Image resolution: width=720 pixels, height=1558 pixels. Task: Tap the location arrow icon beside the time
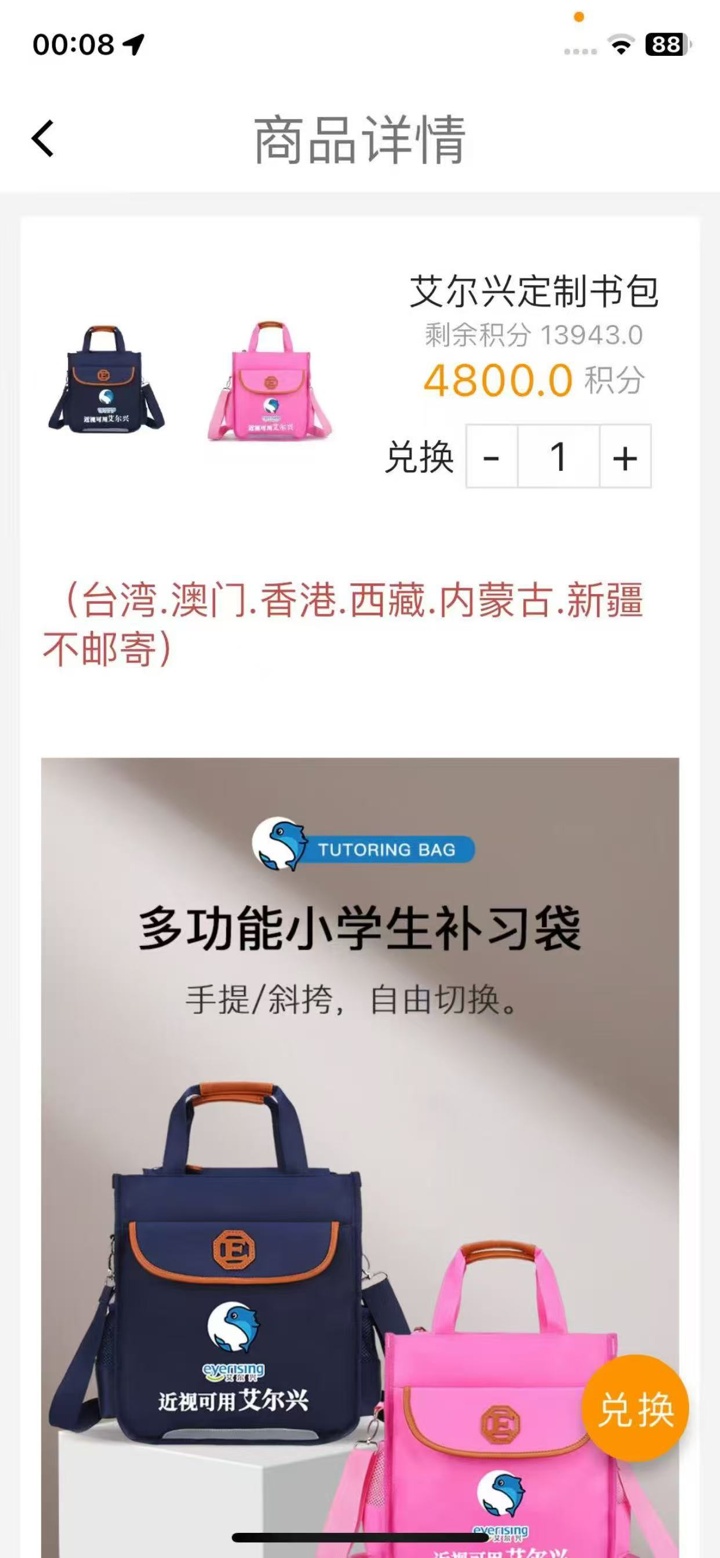click(x=131, y=45)
